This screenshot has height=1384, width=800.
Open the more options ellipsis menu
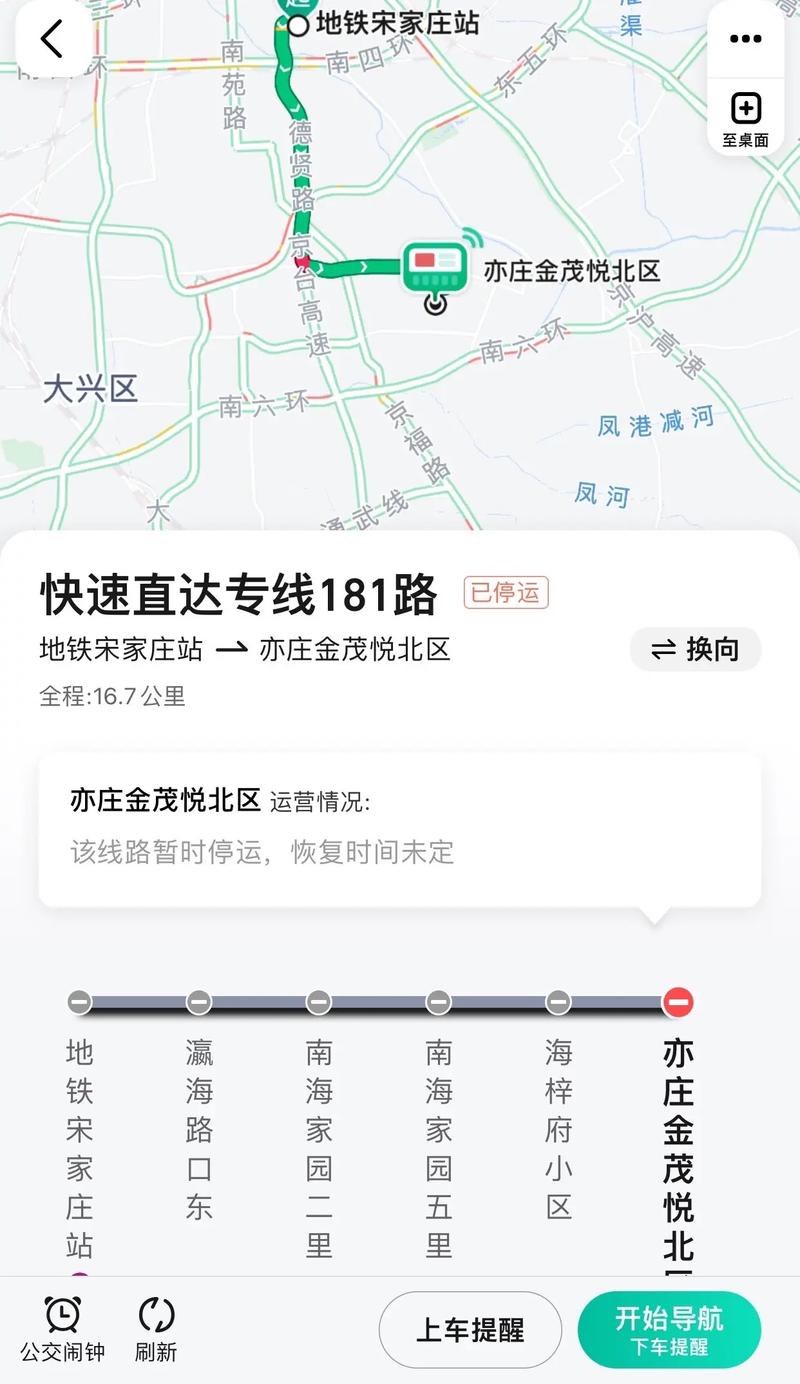(x=744, y=39)
